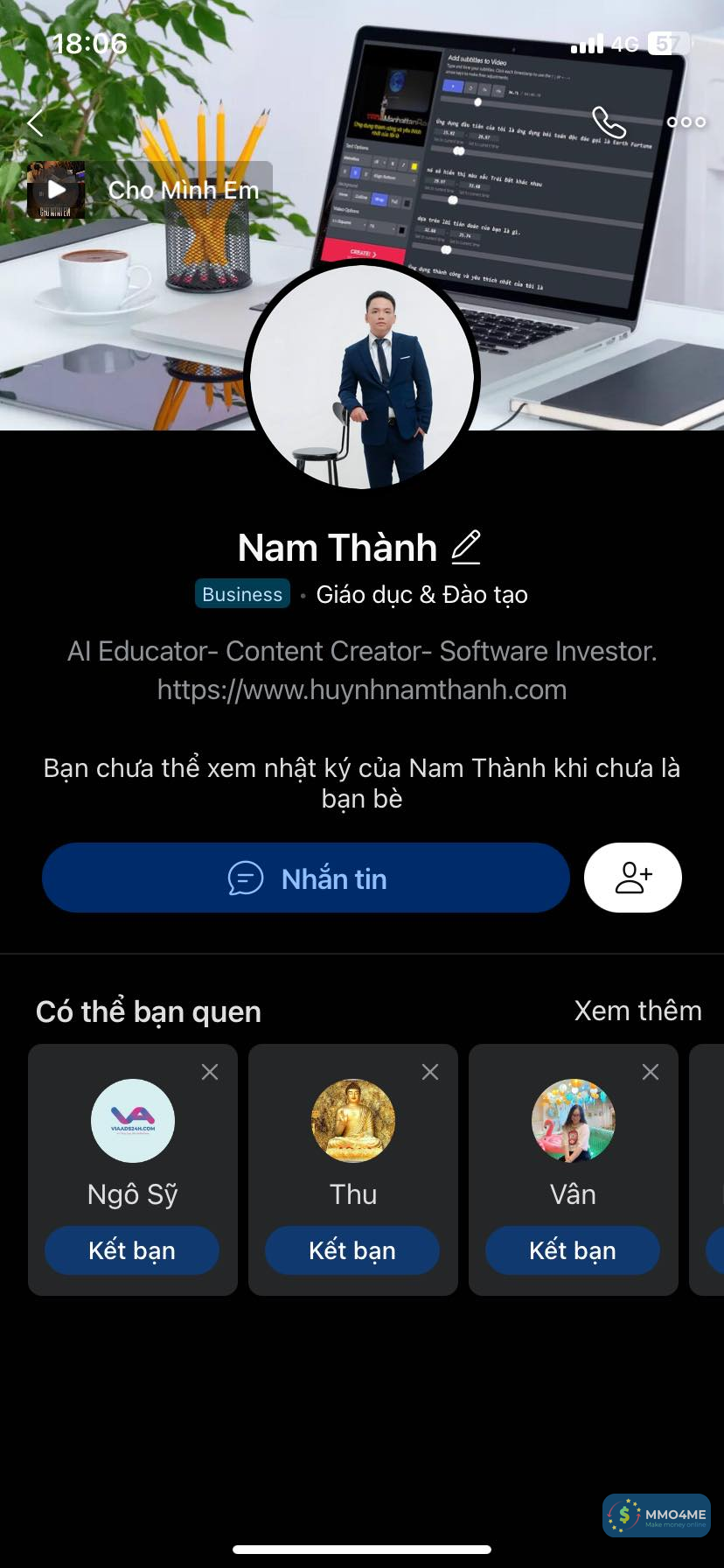Open Vân's profile avatar
This screenshot has height=1568, width=724.
[x=574, y=1121]
